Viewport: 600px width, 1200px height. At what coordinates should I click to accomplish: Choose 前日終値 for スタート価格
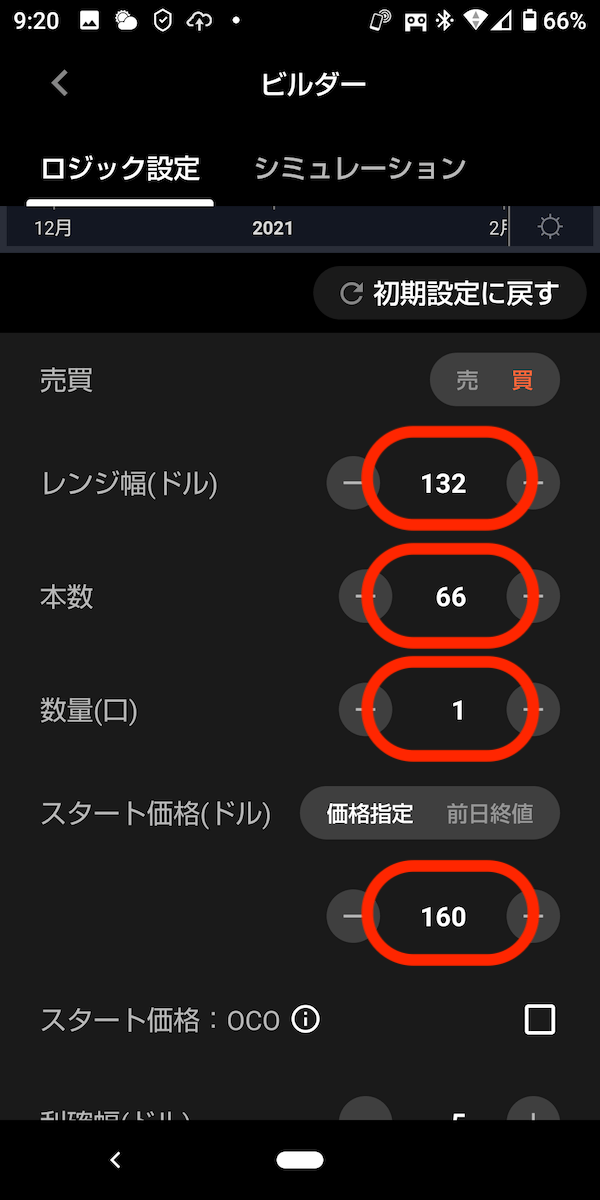point(490,813)
